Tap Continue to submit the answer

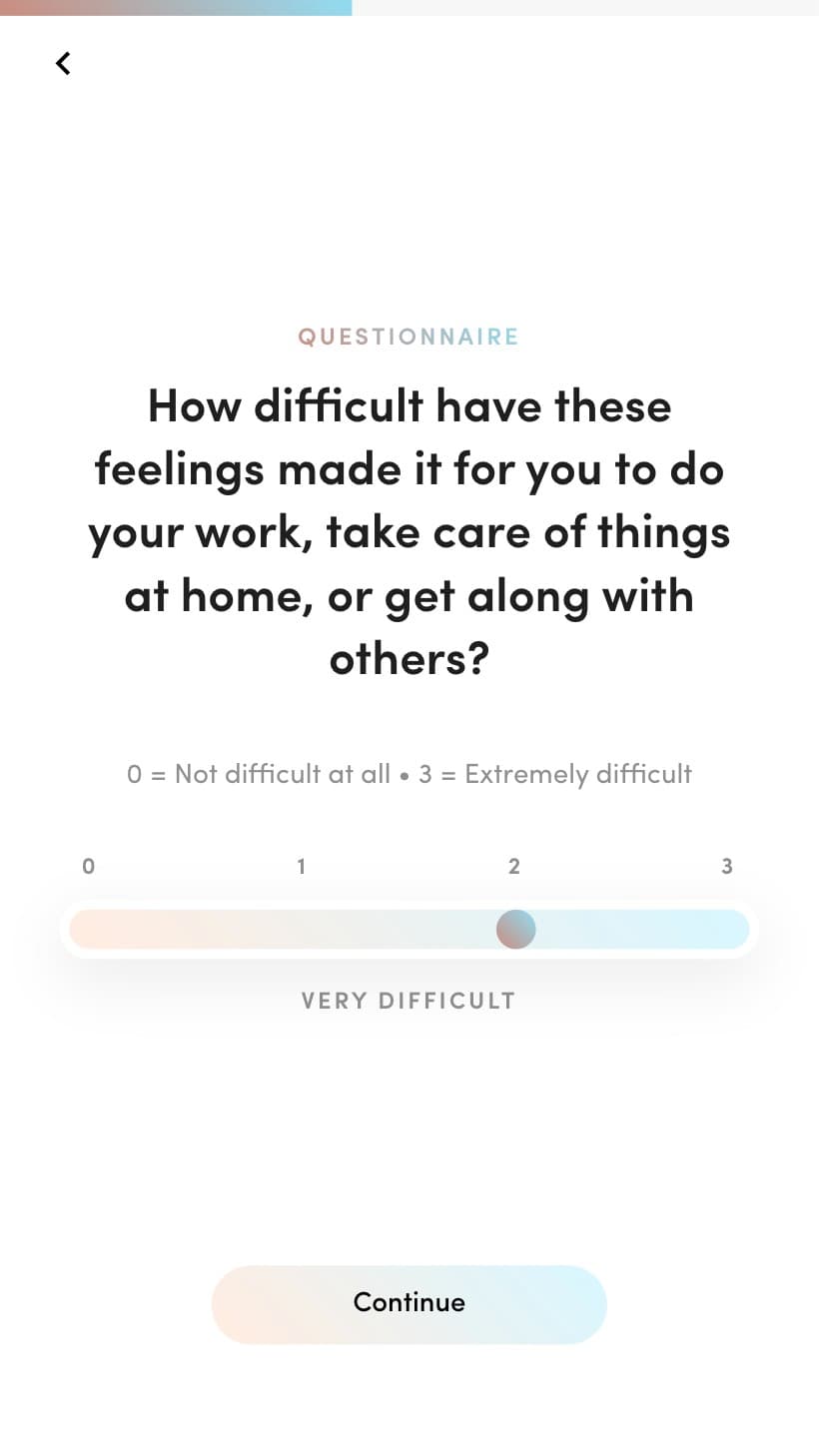coord(409,1304)
